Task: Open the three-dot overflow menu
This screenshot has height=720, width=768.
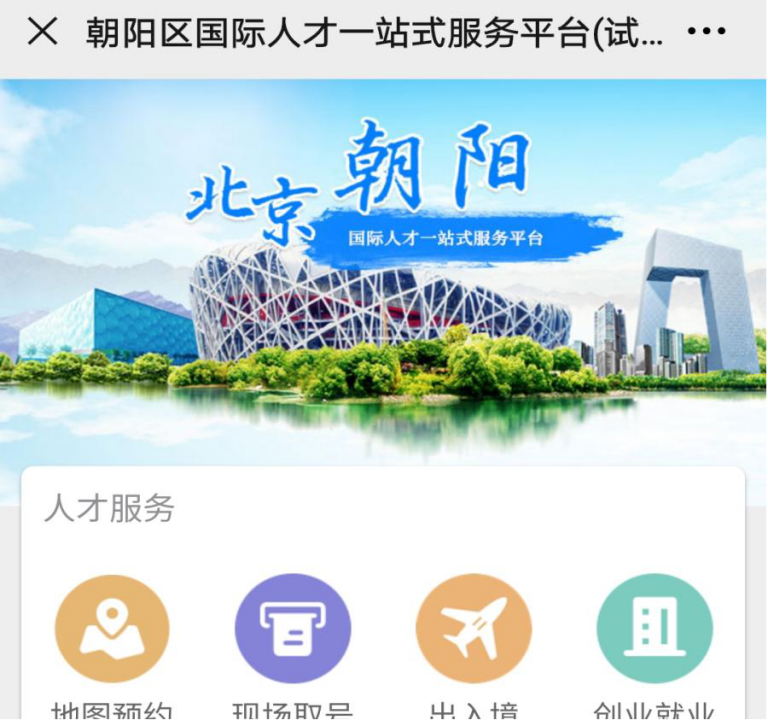Action: [x=706, y=32]
